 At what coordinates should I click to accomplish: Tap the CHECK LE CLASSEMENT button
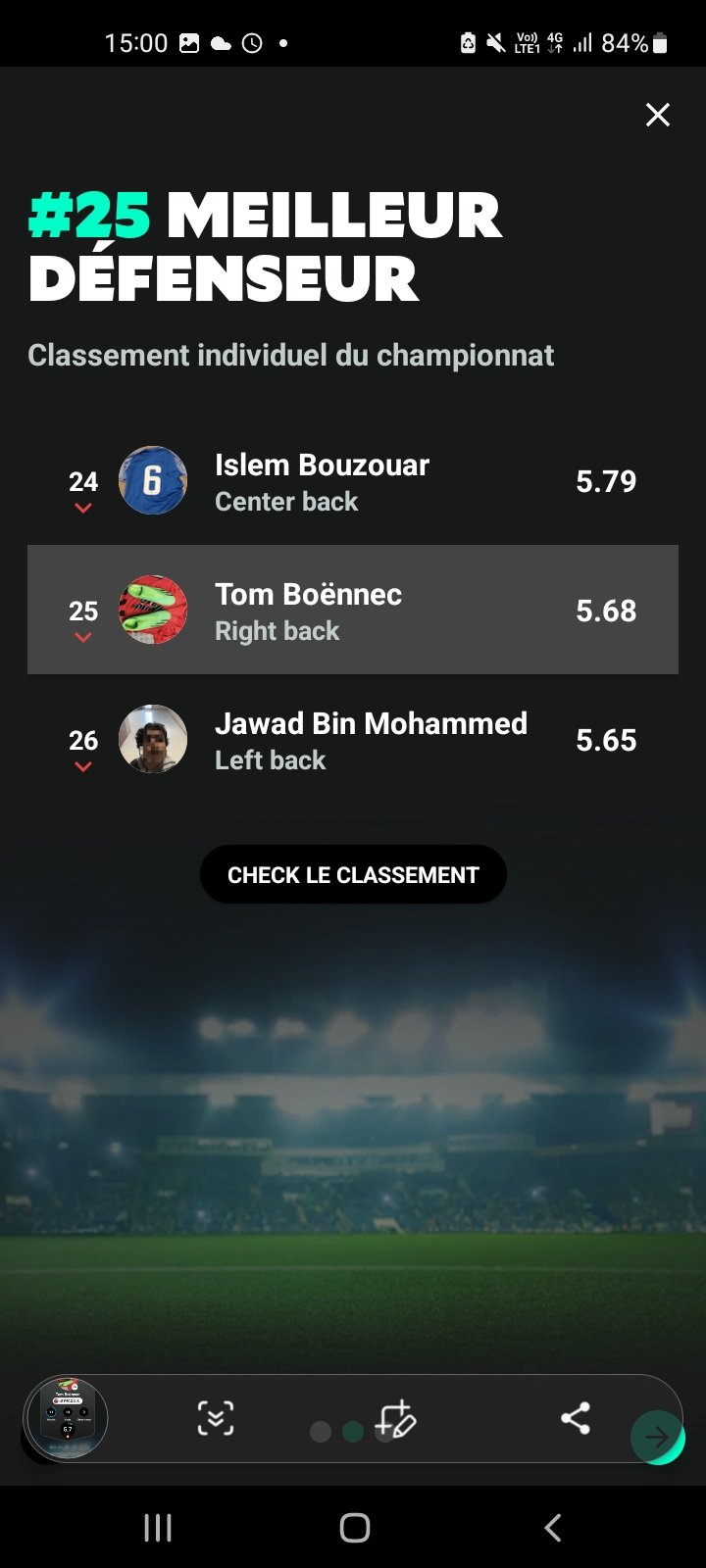tap(353, 874)
